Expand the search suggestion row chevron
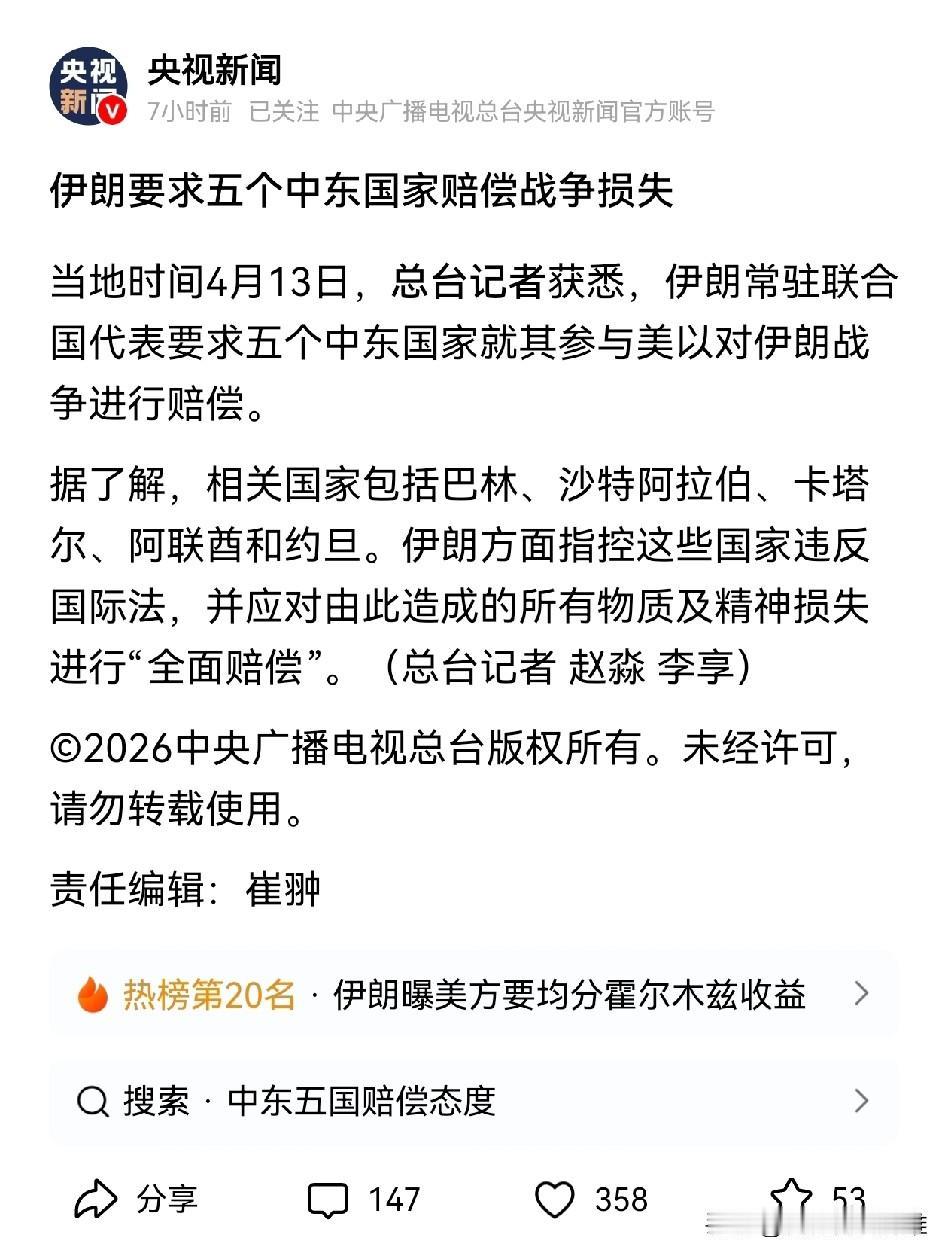Viewport: 948px width, 1256px height. coord(862,1102)
